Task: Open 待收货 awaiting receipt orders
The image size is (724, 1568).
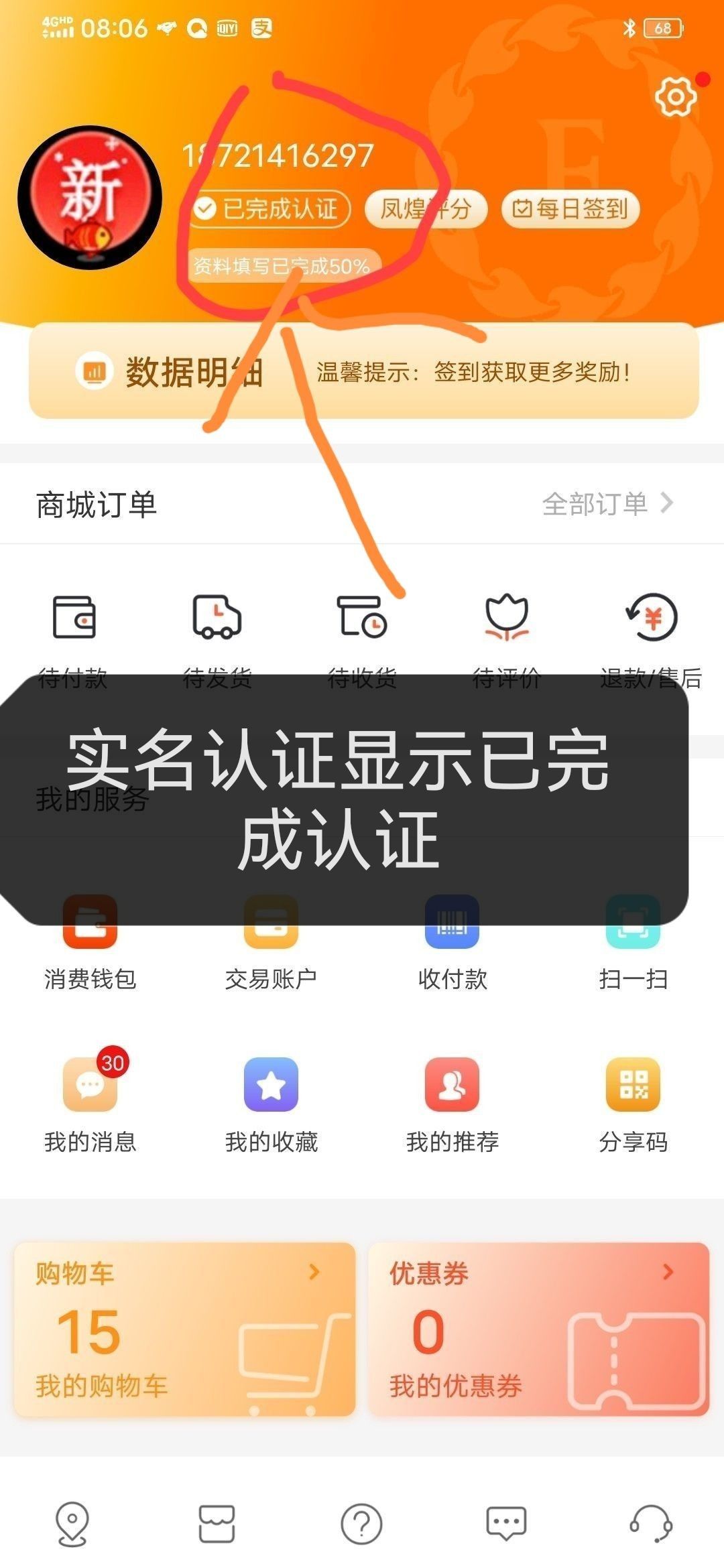Action: (361, 617)
